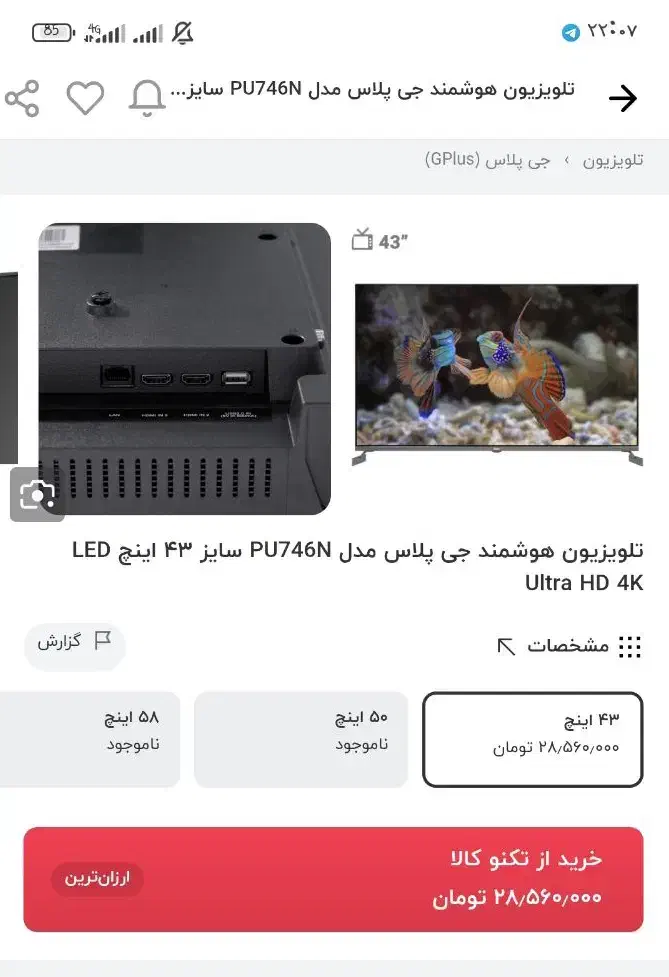Select the ۴۳ اینچ size option
This screenshot has width=669, height=977.
[x=533, y=739]
